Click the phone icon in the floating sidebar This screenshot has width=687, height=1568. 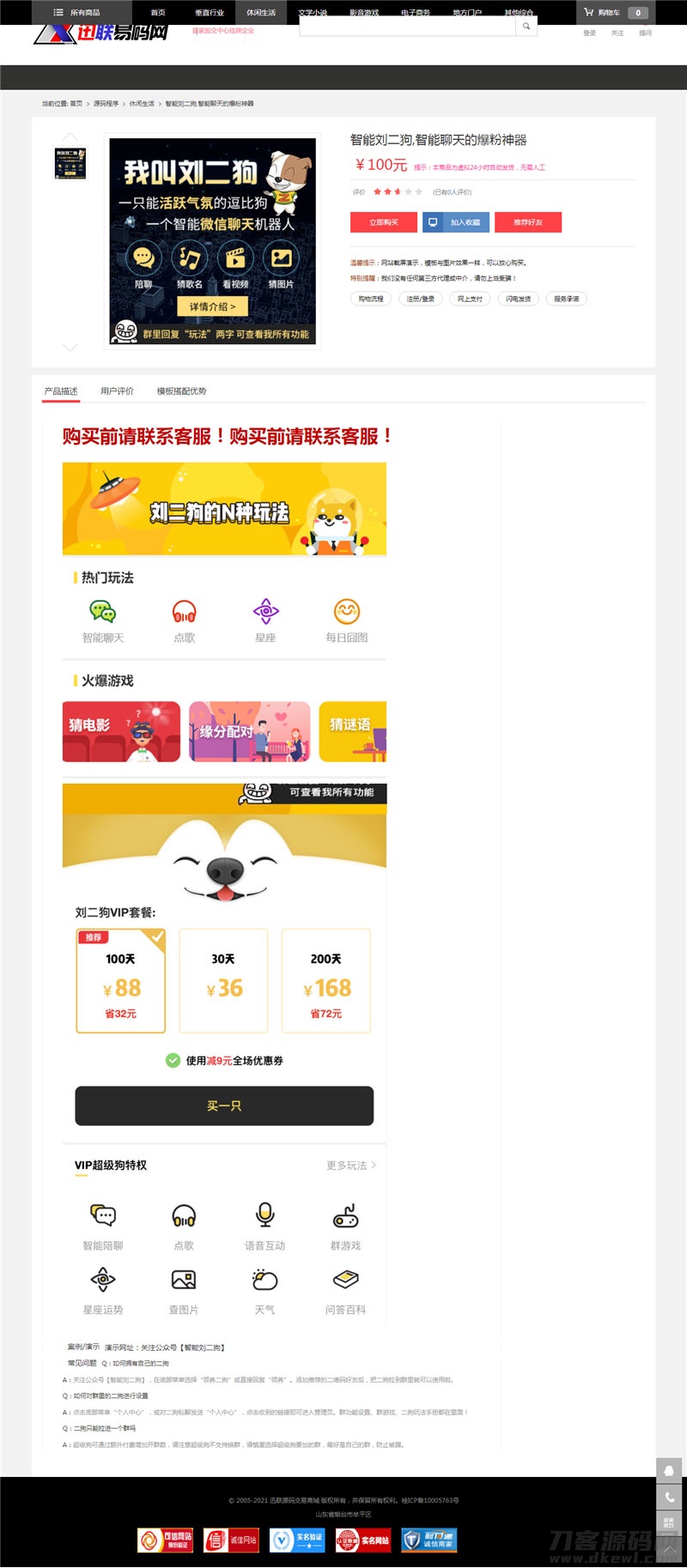[669, 1497]
